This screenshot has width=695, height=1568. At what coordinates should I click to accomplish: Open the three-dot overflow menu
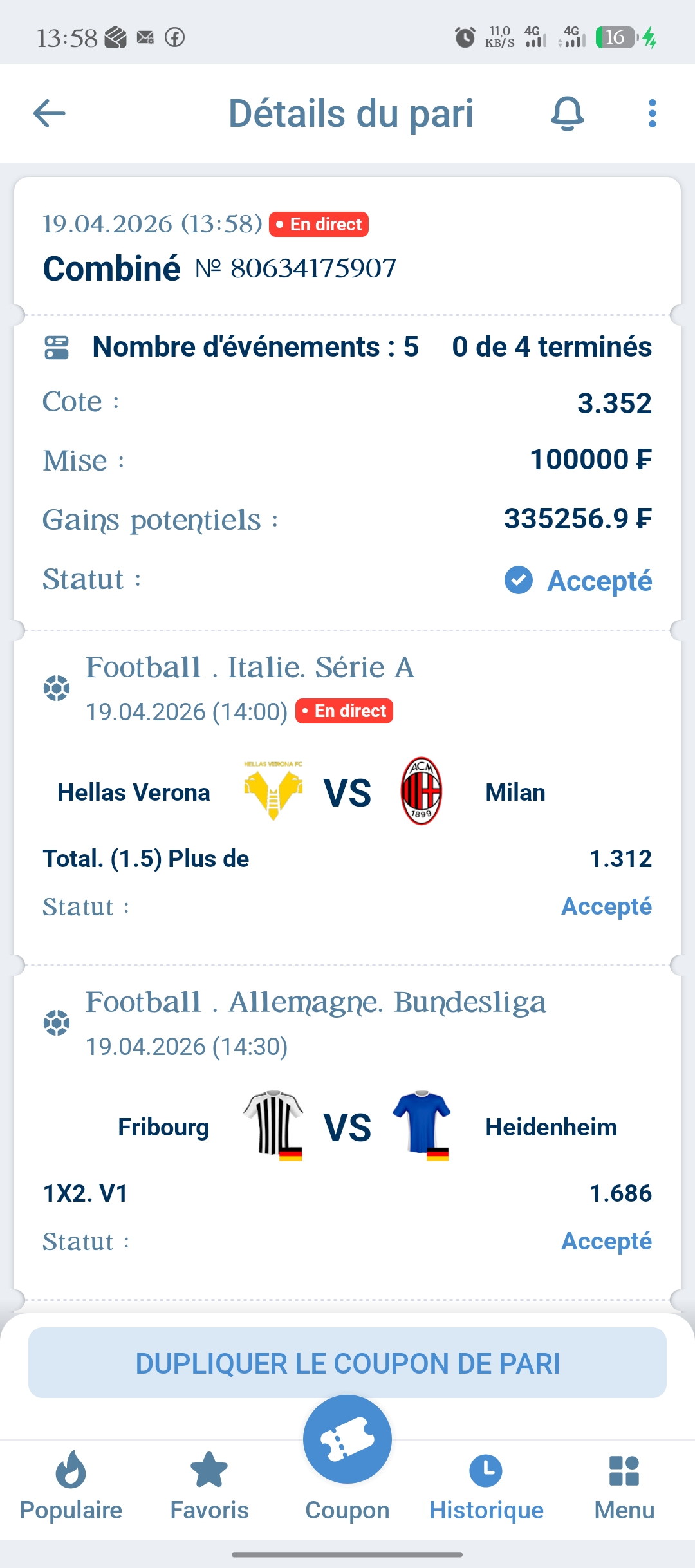[652, 114]
